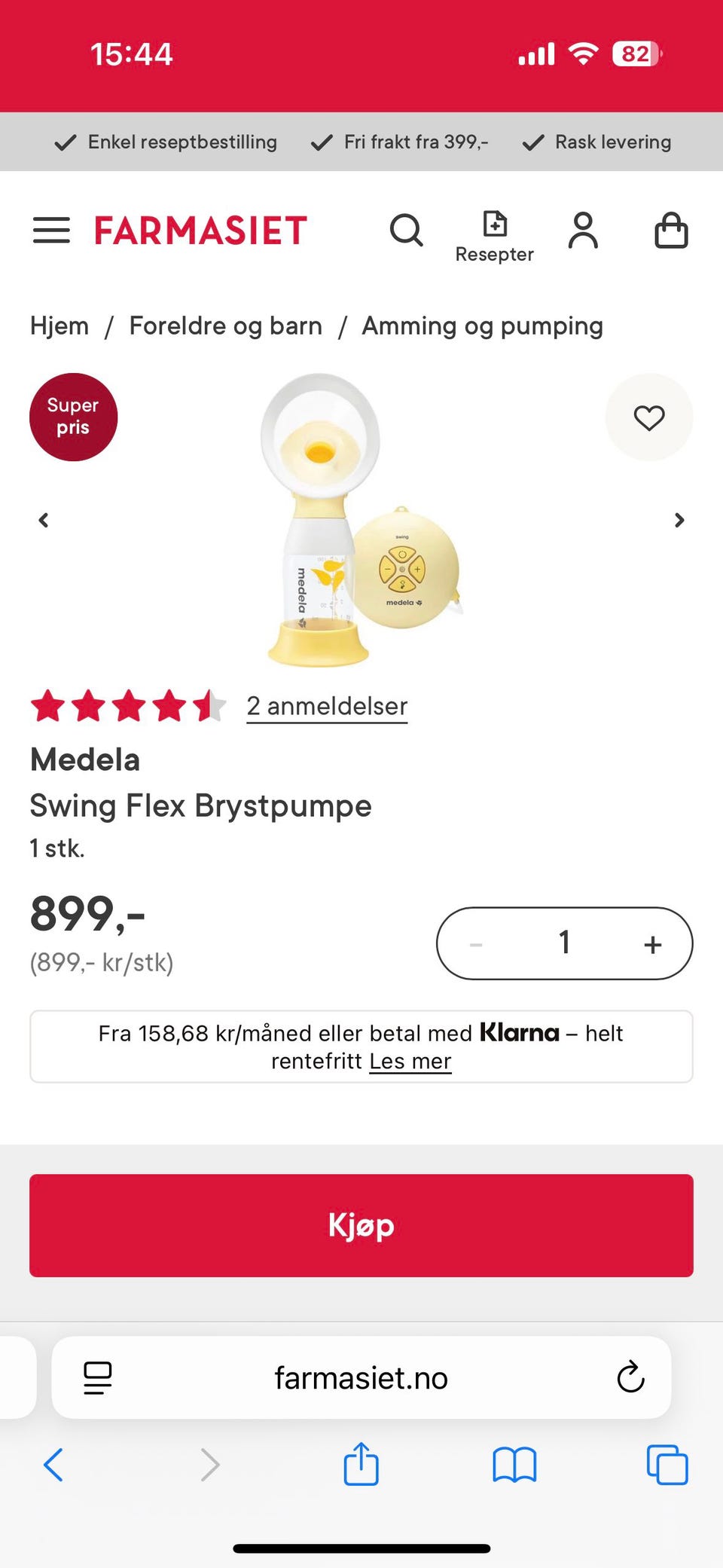This screenshot has width=723, height=1568.
Task: Open the hamburger menu
Action: tap(51, 230)
